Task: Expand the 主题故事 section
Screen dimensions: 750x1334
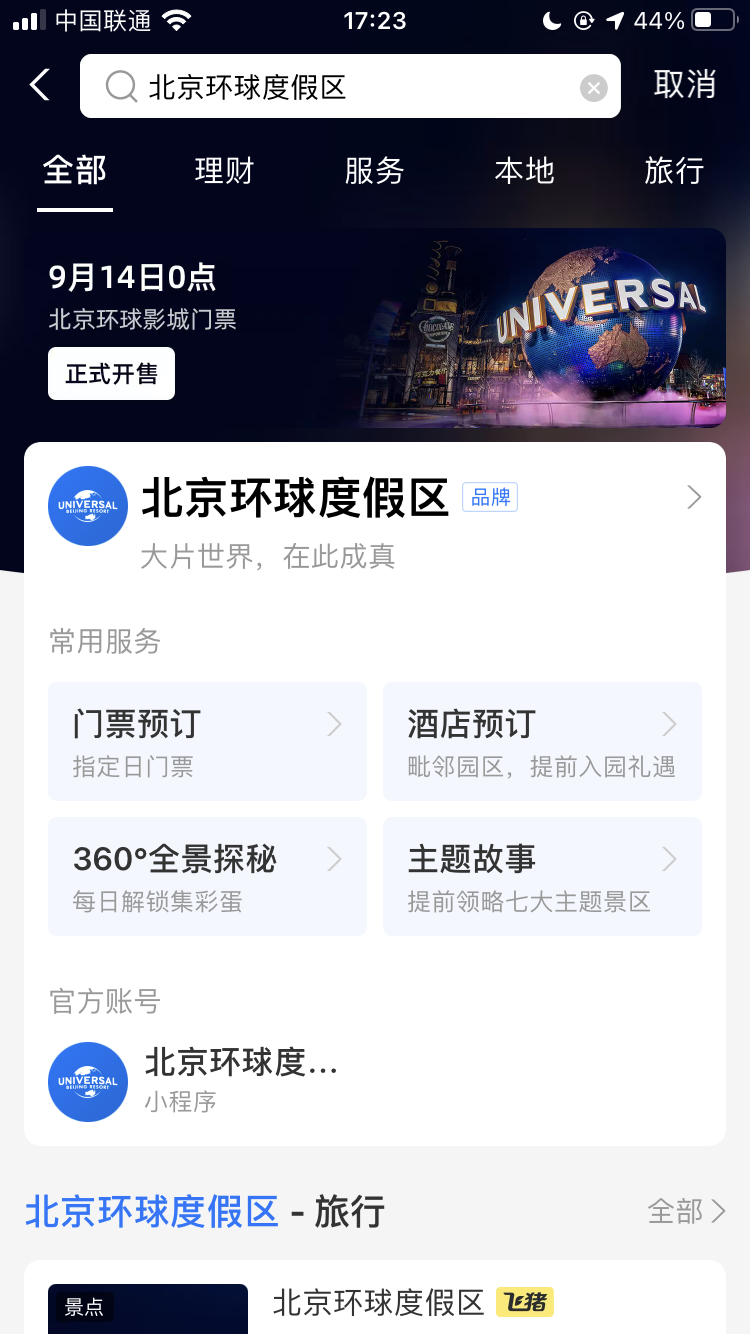Action: [x=542, y=876]
